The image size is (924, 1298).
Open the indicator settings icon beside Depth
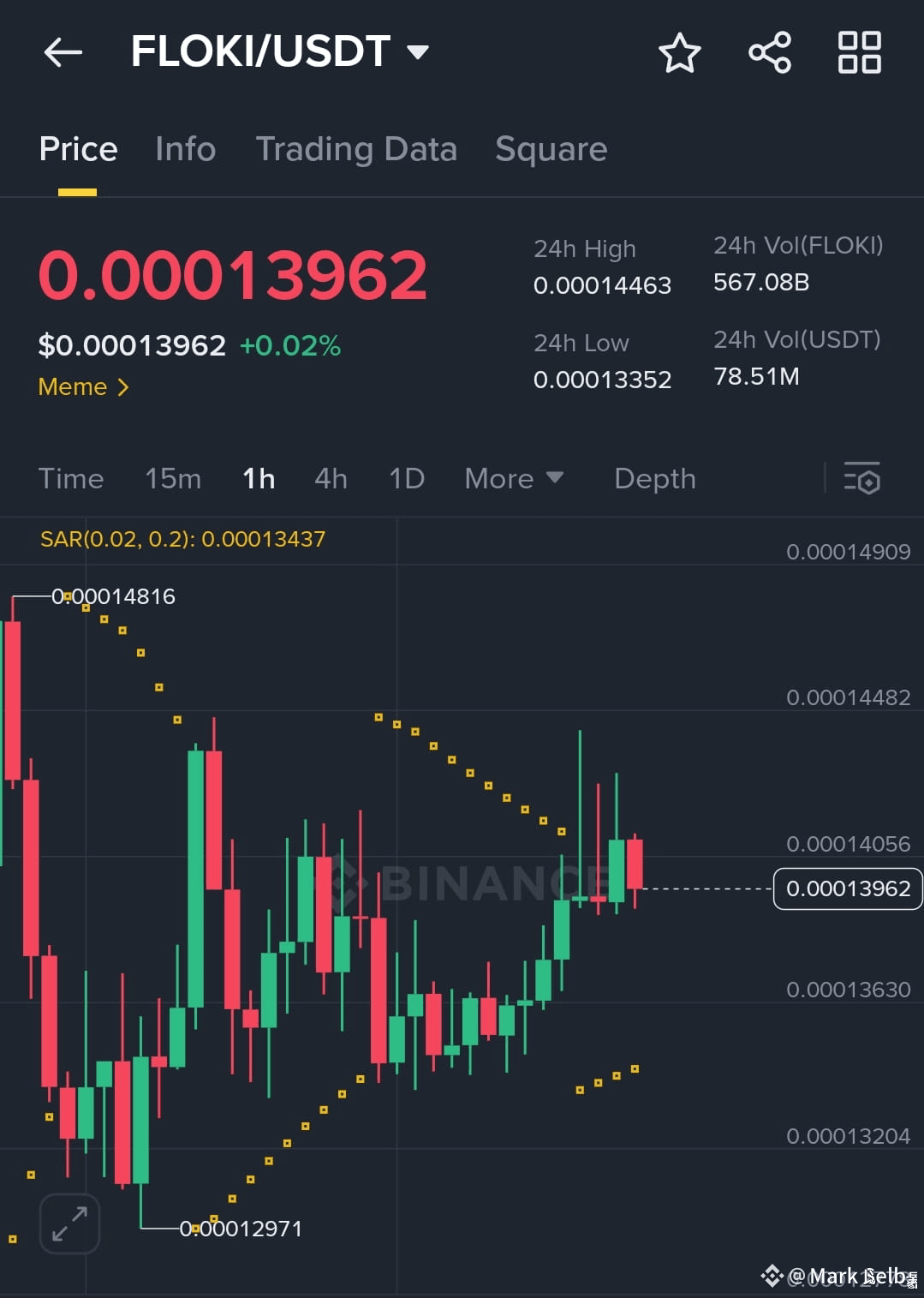pos(863,479)
